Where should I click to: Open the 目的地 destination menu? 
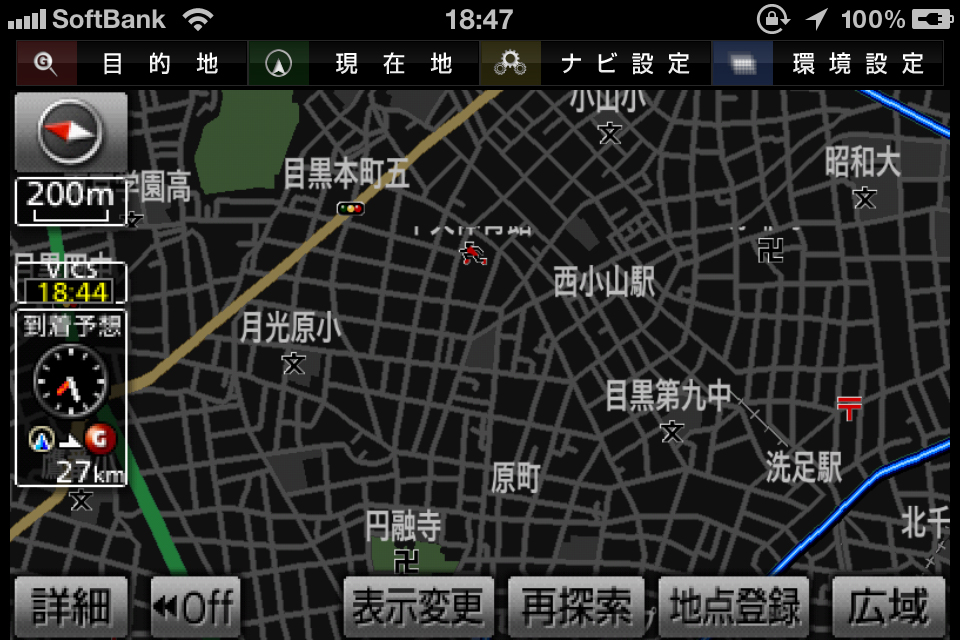tap(132, 65)
